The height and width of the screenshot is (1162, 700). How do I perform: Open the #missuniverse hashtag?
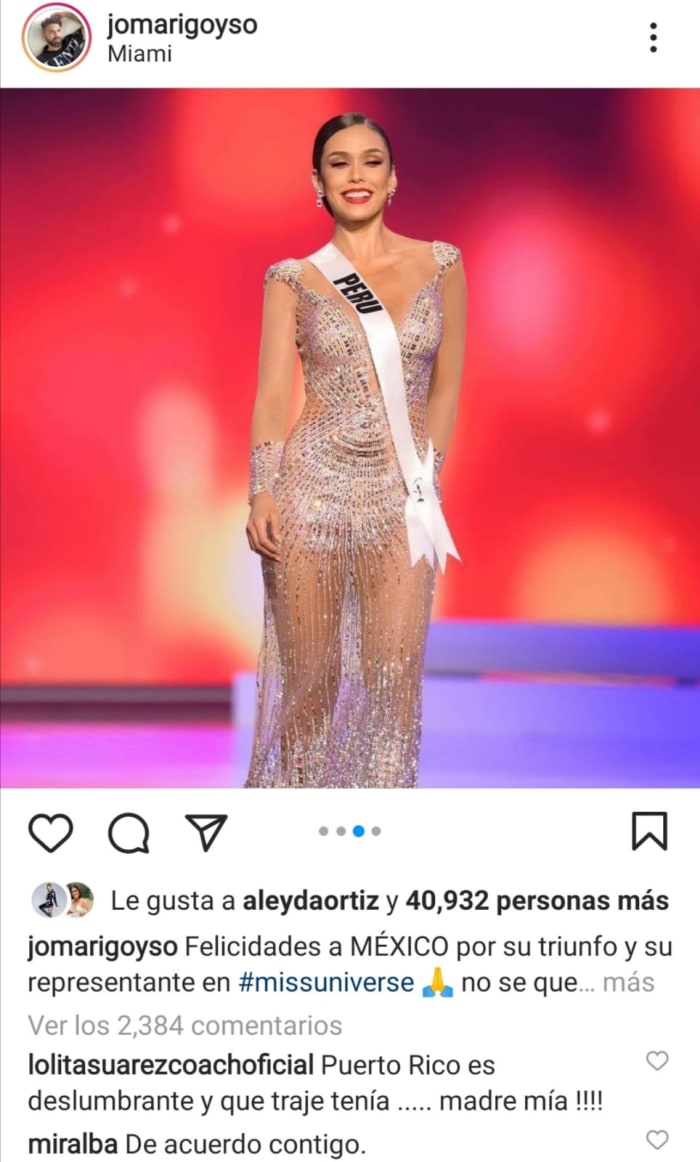(x=326, y=983)
